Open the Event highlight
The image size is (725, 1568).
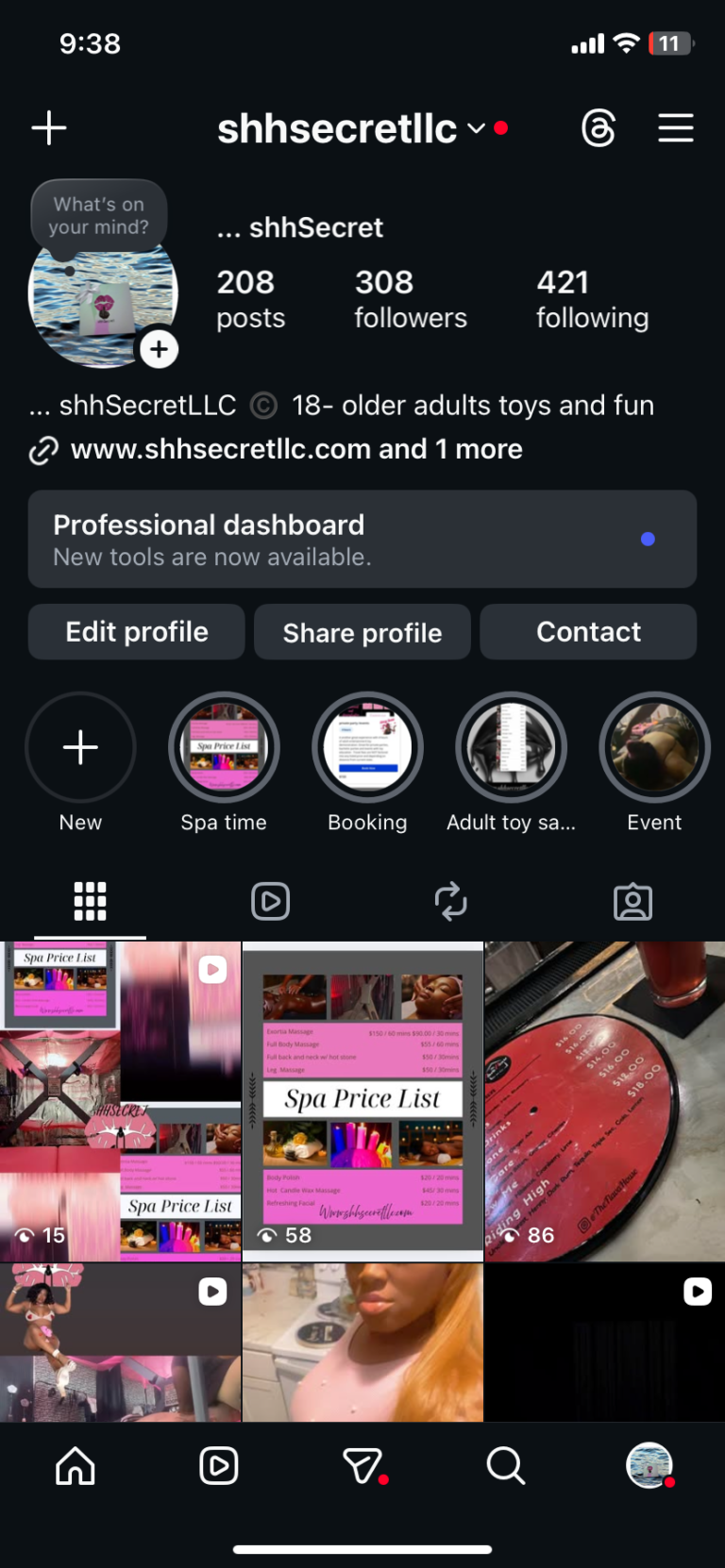654,748
